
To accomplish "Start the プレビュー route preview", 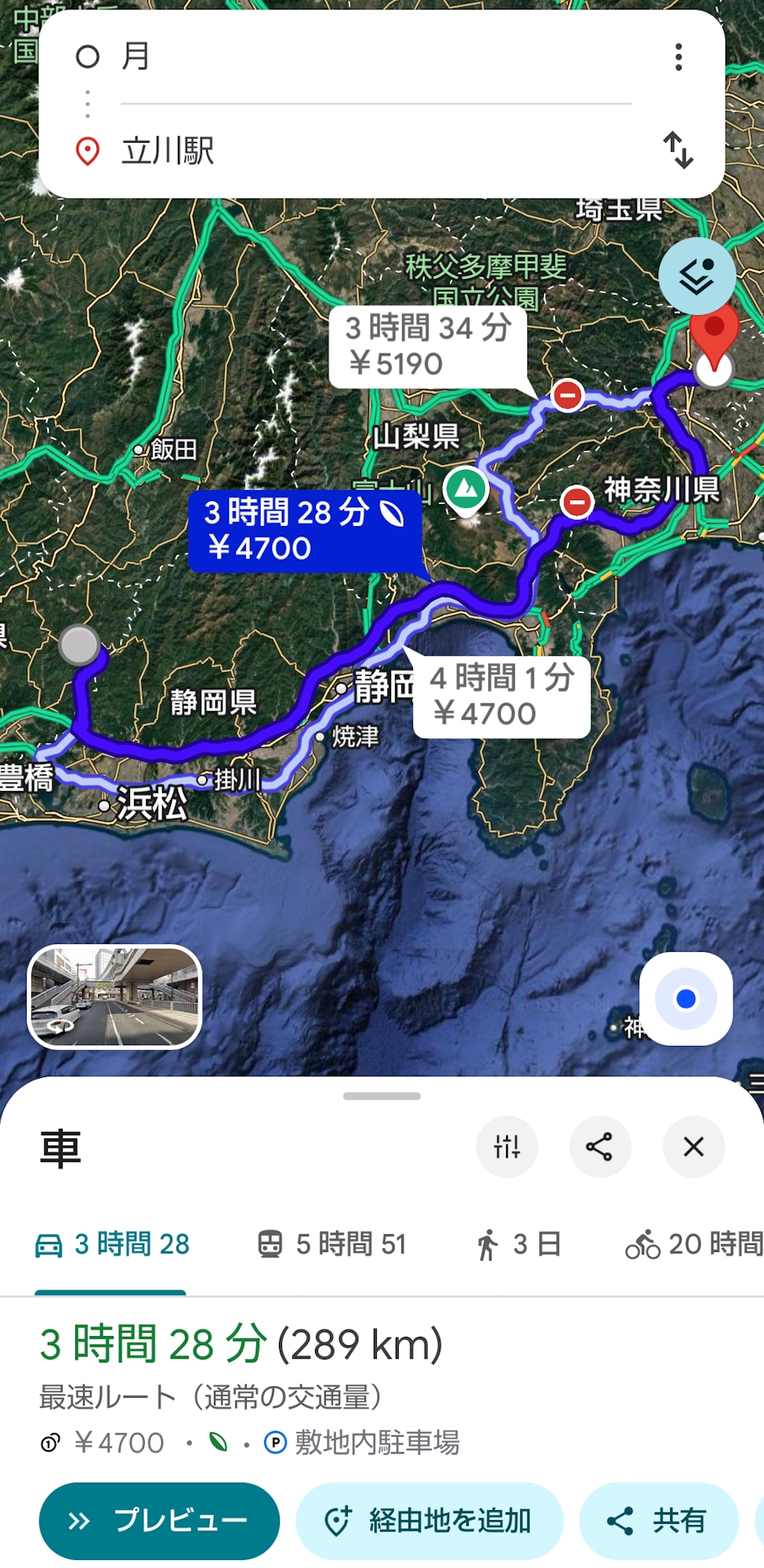I will 159,1521.
